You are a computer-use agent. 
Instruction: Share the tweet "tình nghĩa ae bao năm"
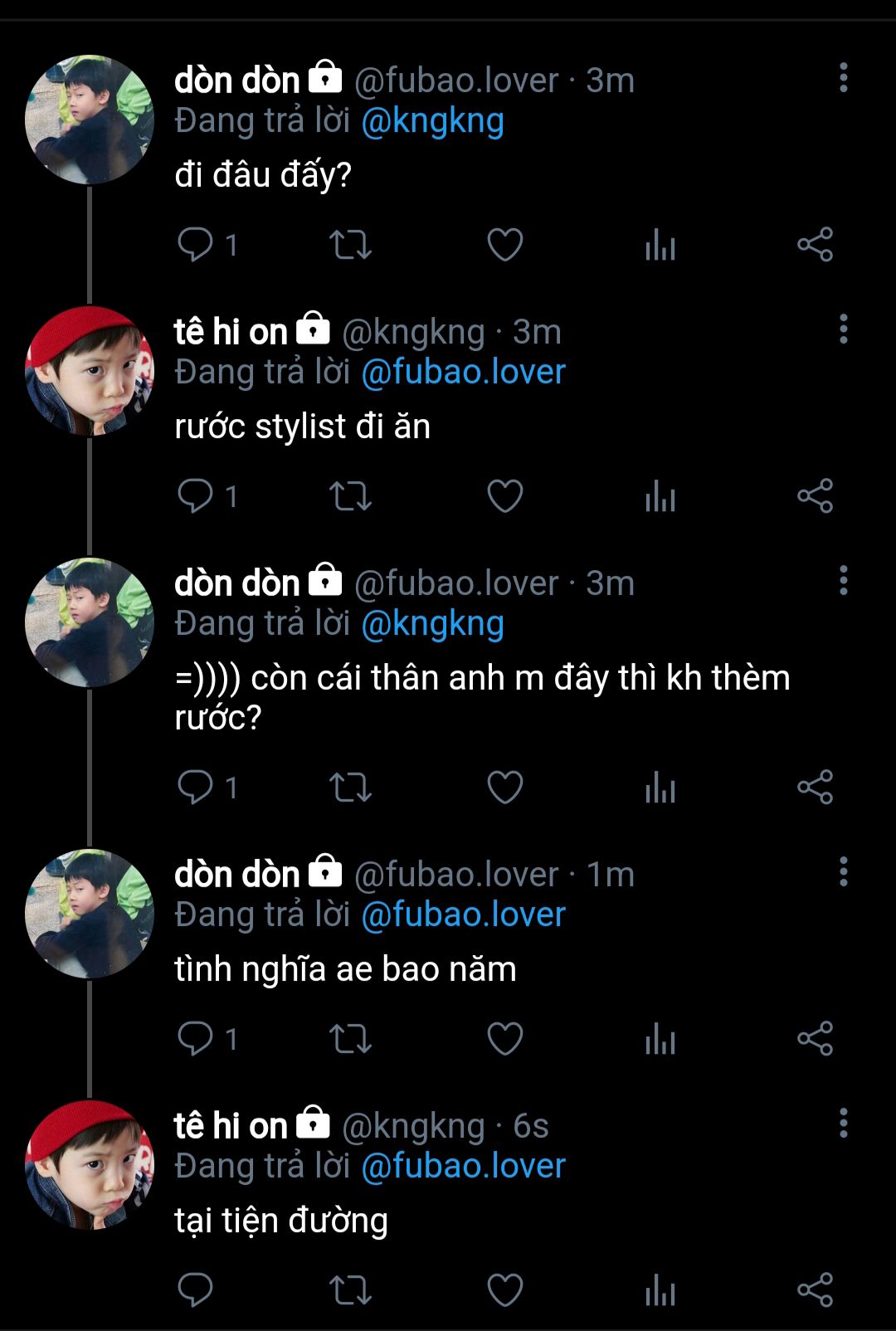[x=815, y=1039]
